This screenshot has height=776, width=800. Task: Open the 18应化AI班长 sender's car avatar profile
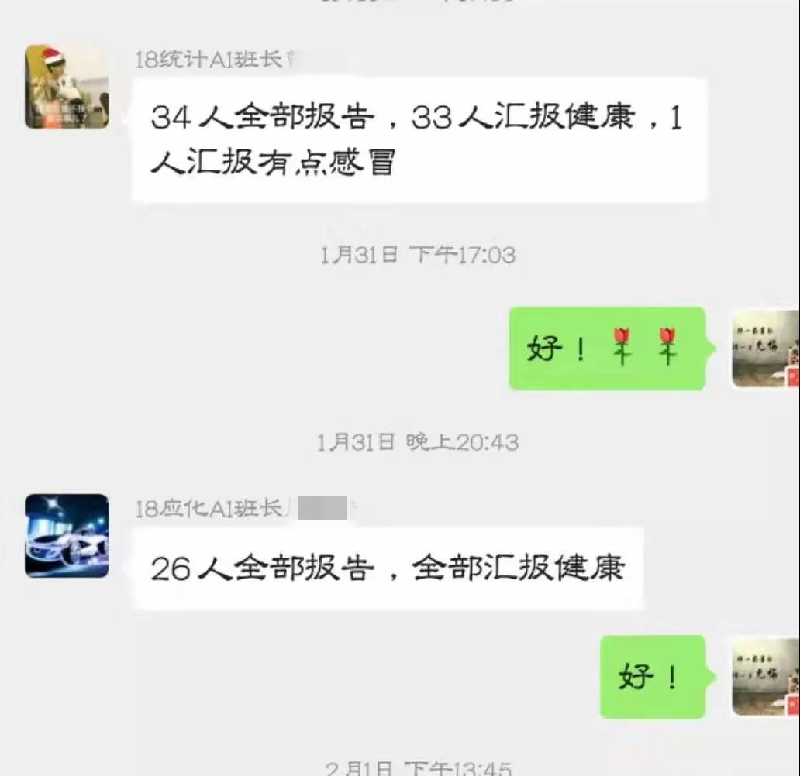(67, 535)
